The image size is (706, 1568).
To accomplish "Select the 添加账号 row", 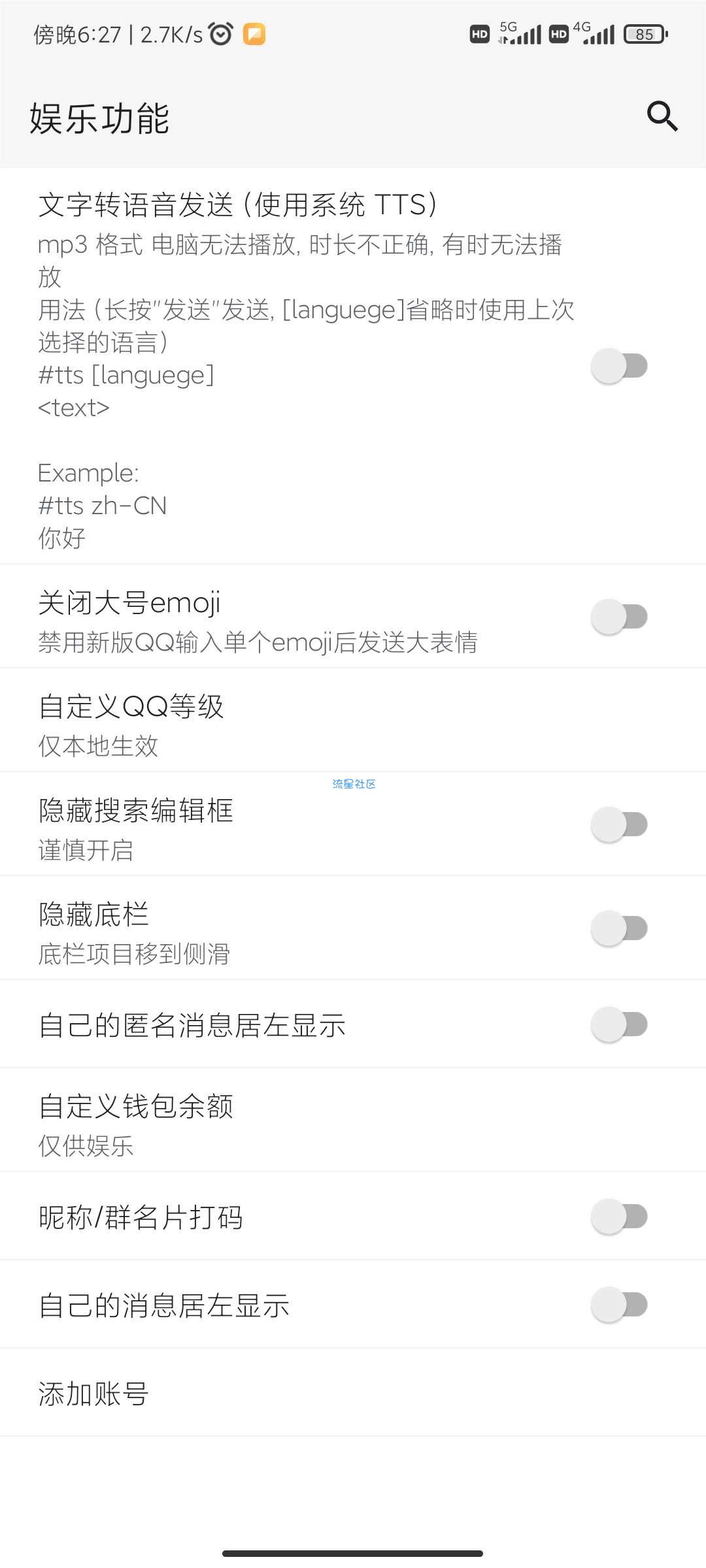I will coord(353,1392).
